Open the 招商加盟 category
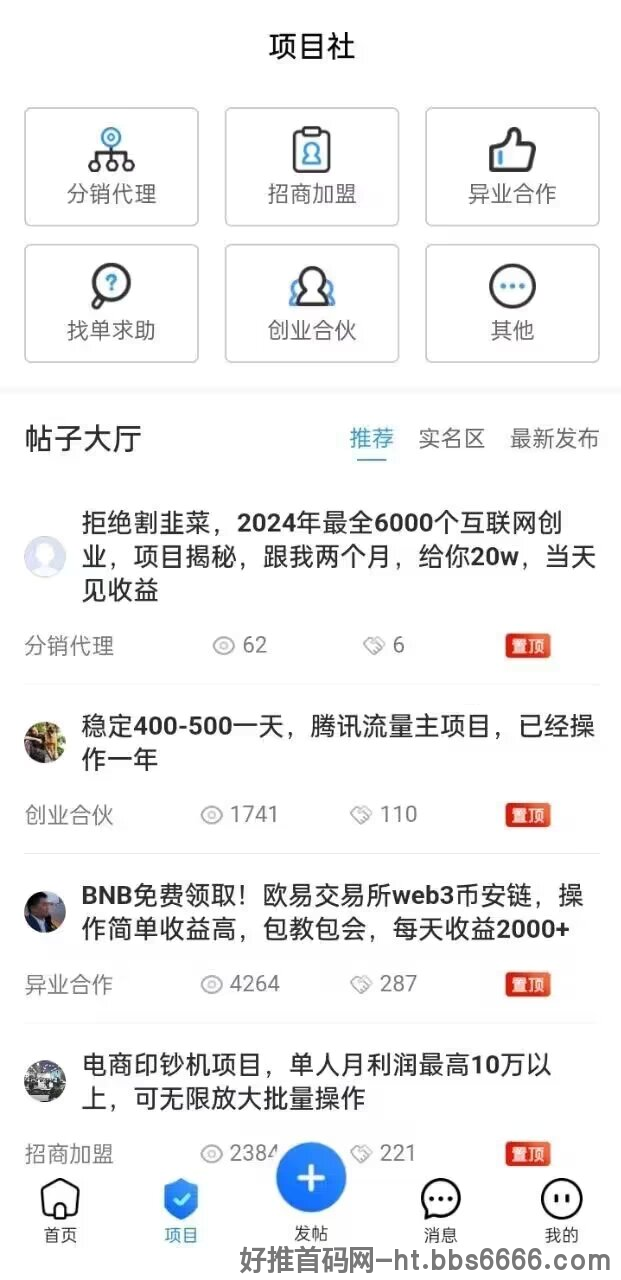This screenshot has width=621, height=1280. click(x=312, y=167)
